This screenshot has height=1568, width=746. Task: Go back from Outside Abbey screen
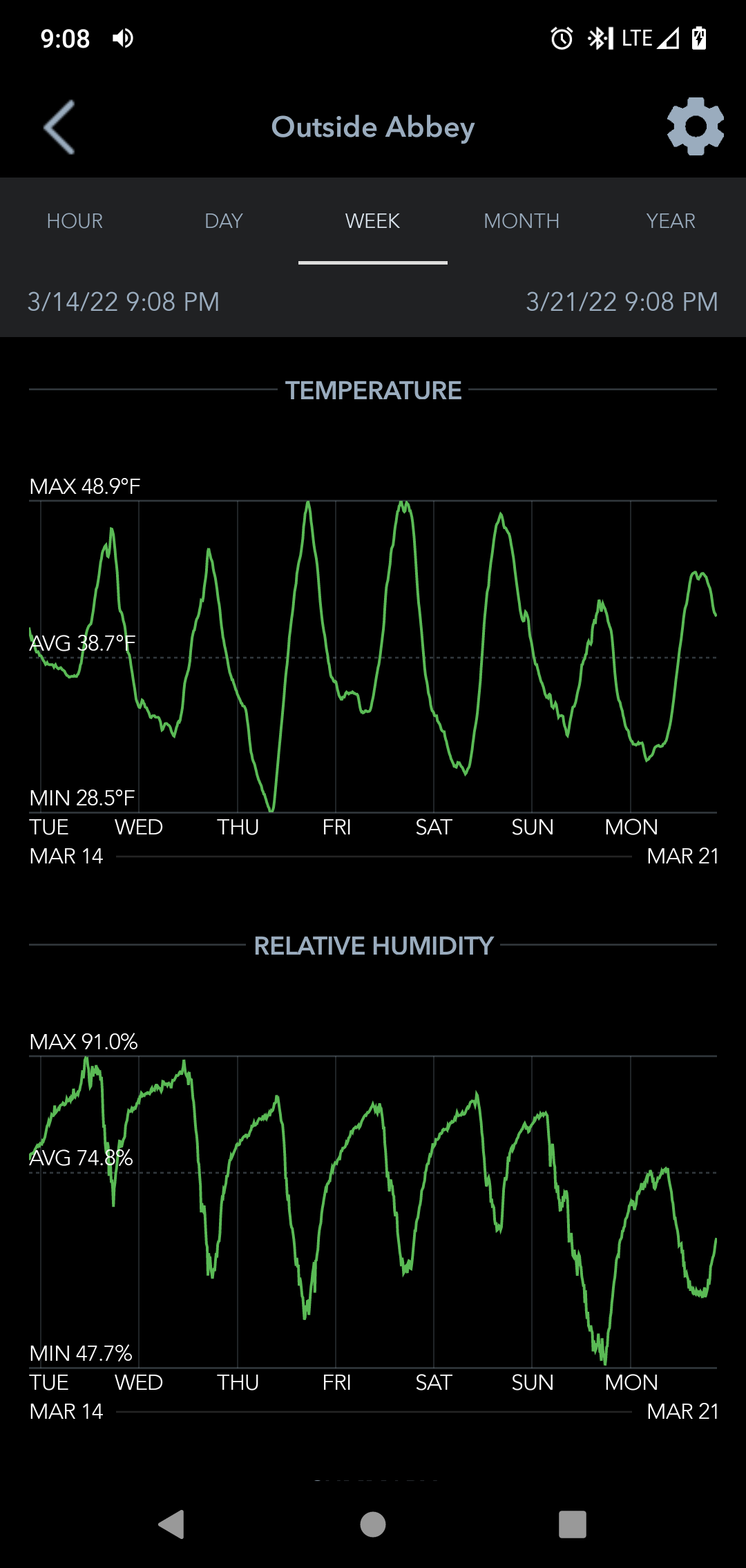[x=59, y=127]
